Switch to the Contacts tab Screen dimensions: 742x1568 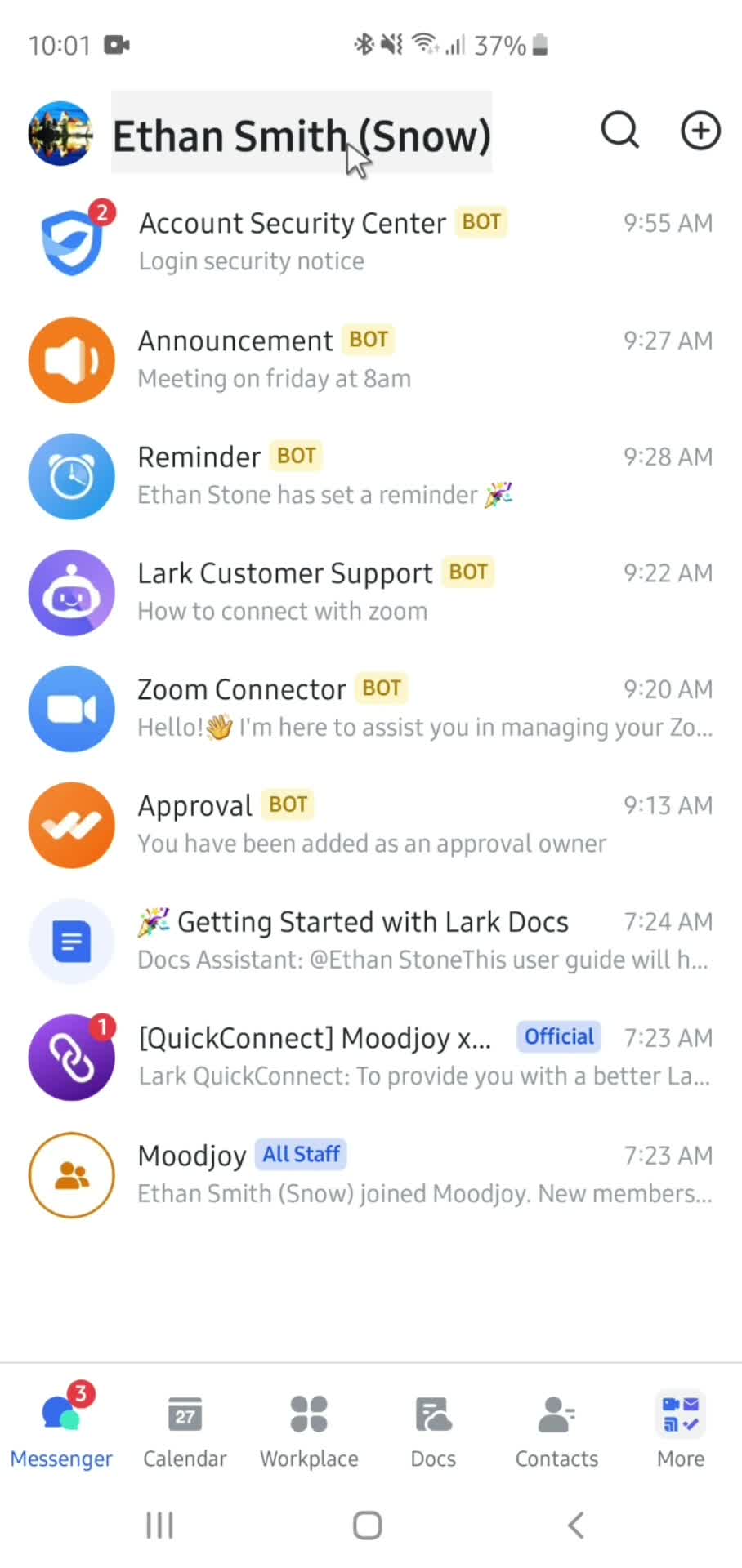tap(556, 1431)
